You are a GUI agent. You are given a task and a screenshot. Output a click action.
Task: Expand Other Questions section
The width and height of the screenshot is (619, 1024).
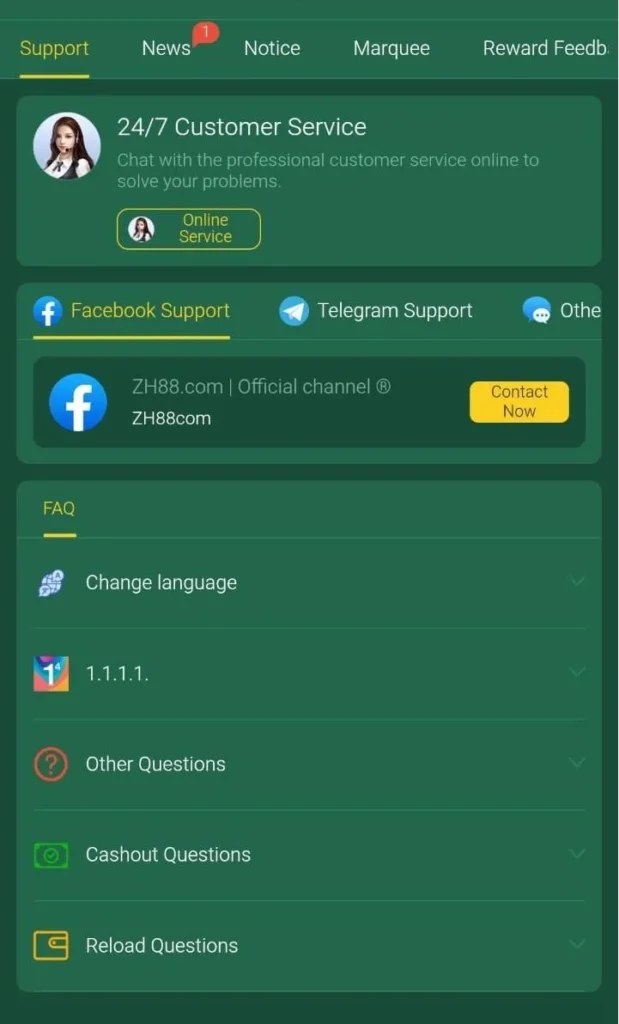coord(309,764)
